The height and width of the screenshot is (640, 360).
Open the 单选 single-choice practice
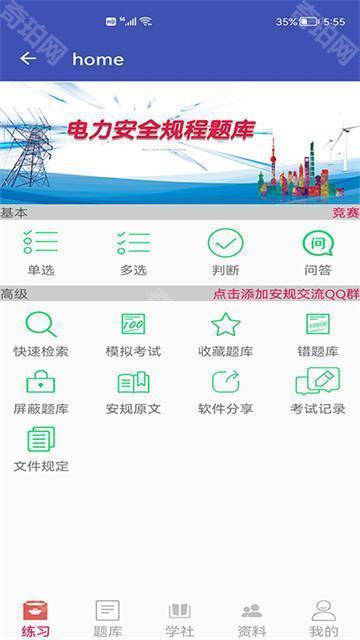[41, 252]
